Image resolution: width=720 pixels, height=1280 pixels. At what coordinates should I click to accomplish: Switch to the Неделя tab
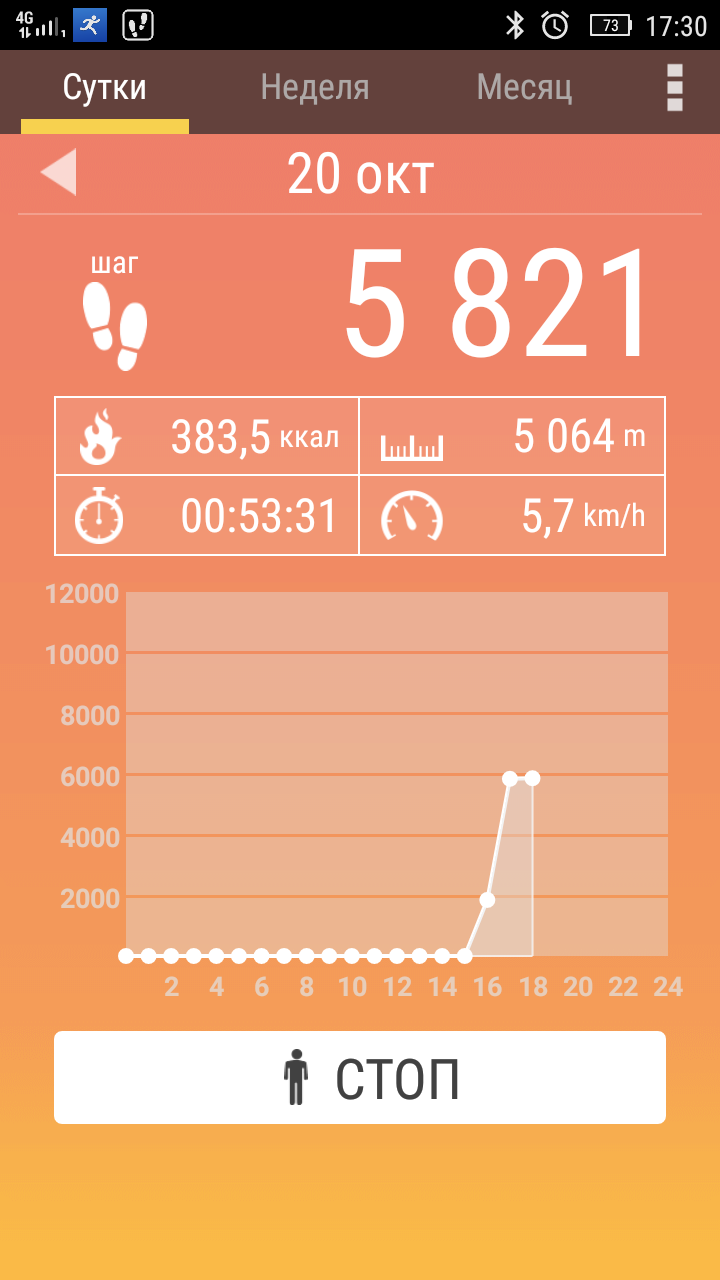pyautogui.click(x=315, y=89)
